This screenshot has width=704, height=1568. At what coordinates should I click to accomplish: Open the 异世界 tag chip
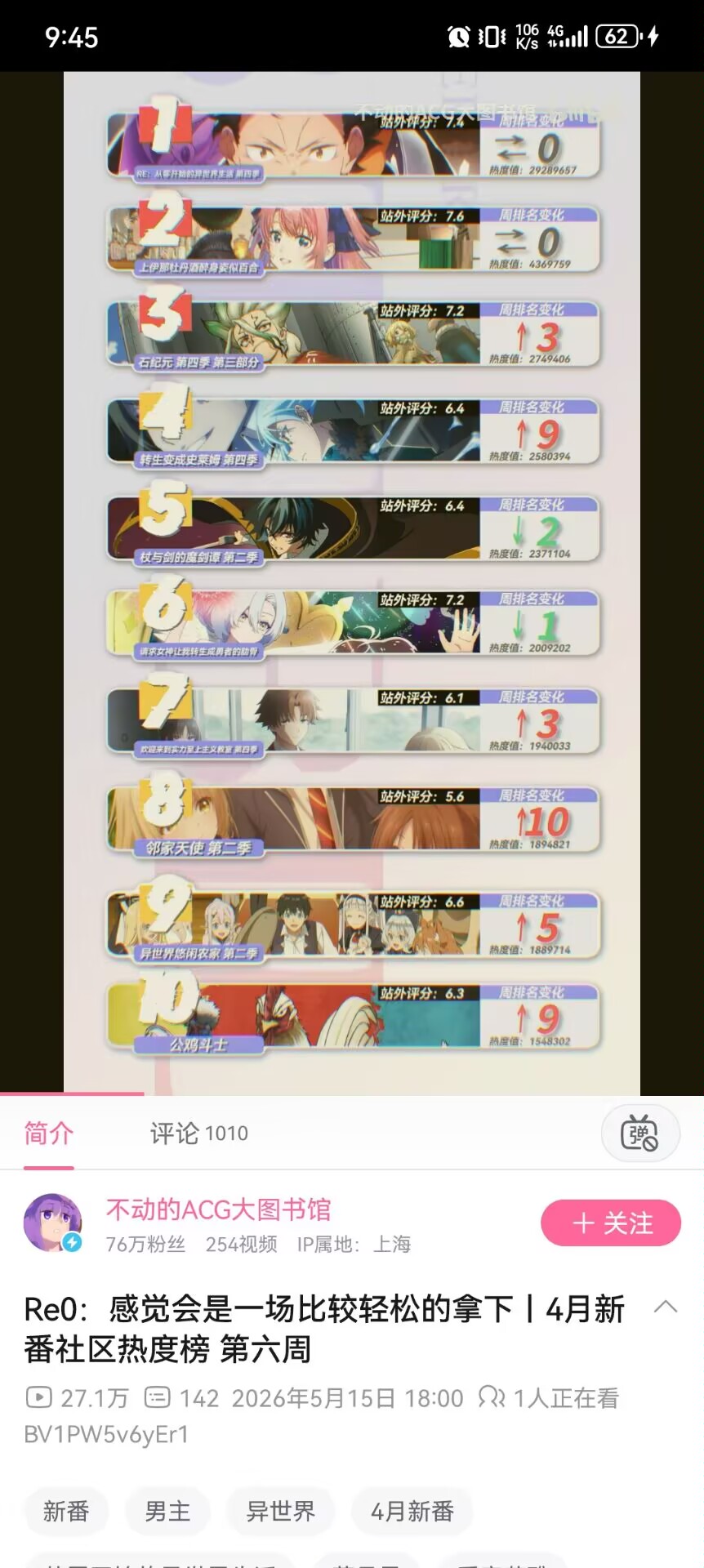[280, 1511]
